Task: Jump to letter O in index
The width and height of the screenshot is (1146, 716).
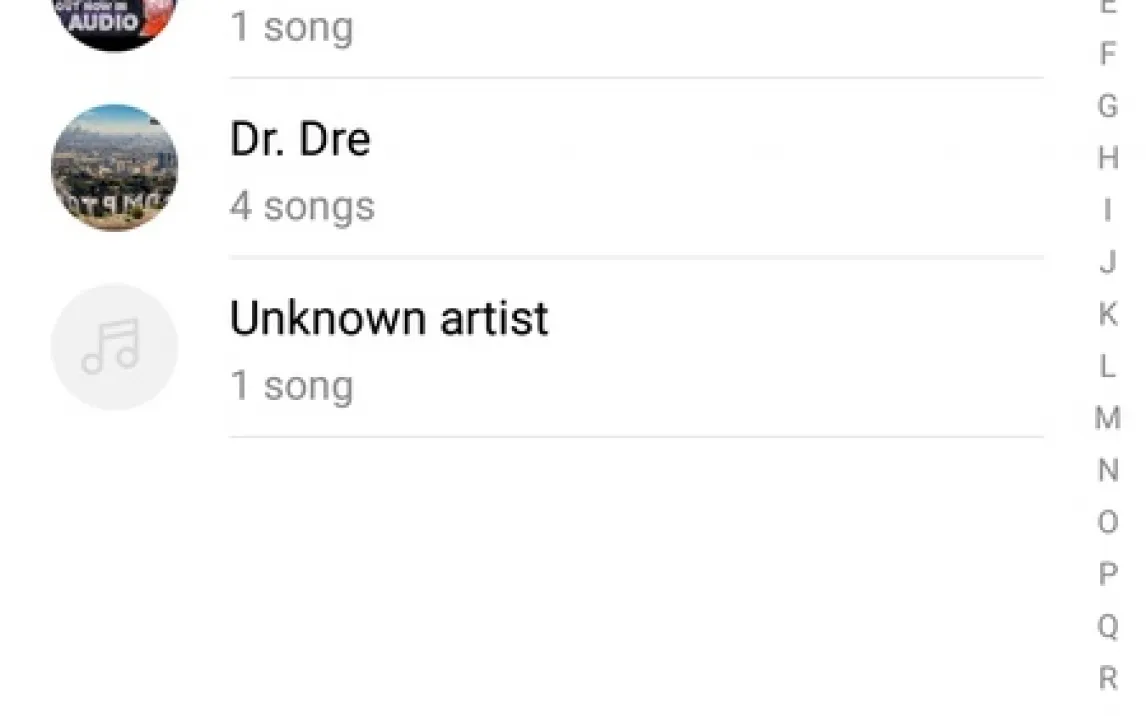Action: pos(1107,522)
